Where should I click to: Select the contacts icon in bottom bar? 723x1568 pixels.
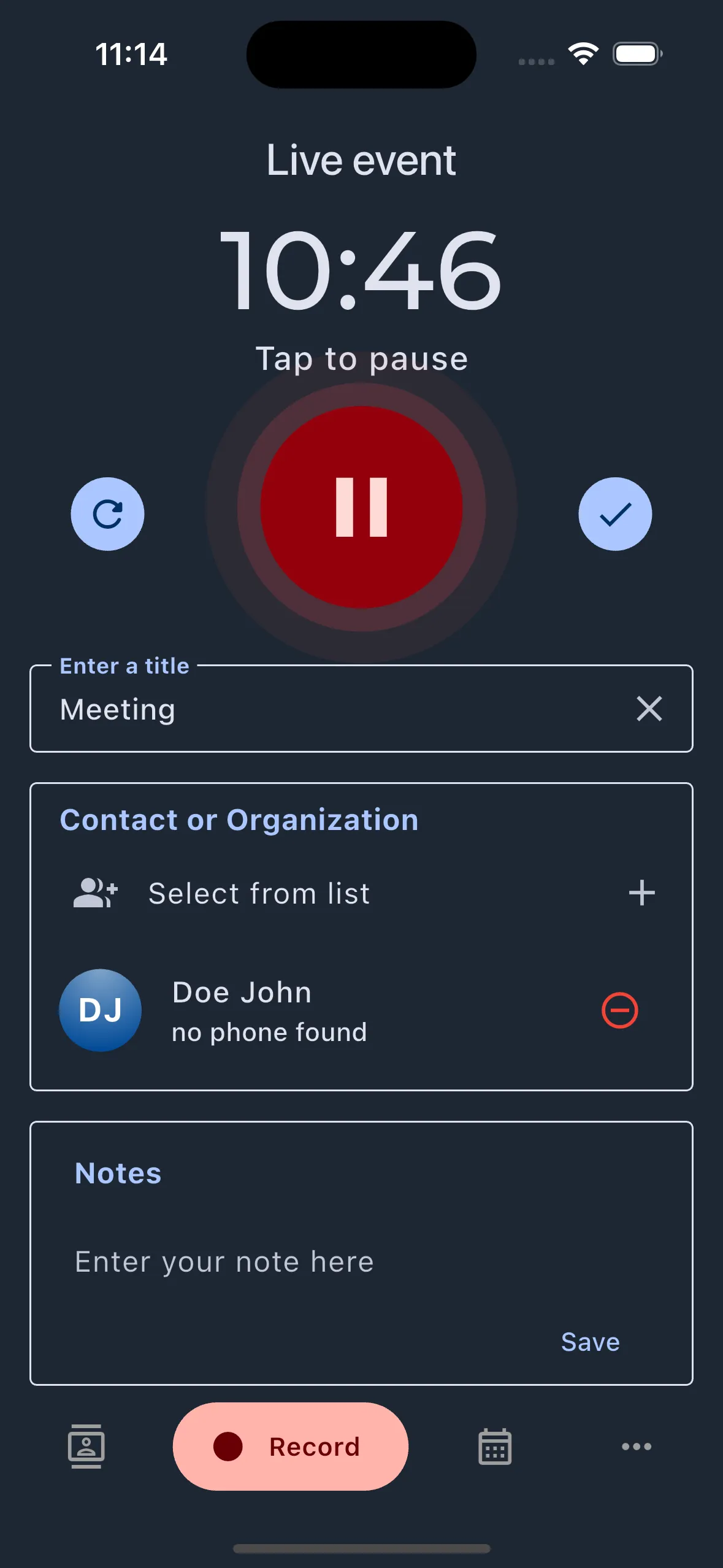tap(86, 1446)
